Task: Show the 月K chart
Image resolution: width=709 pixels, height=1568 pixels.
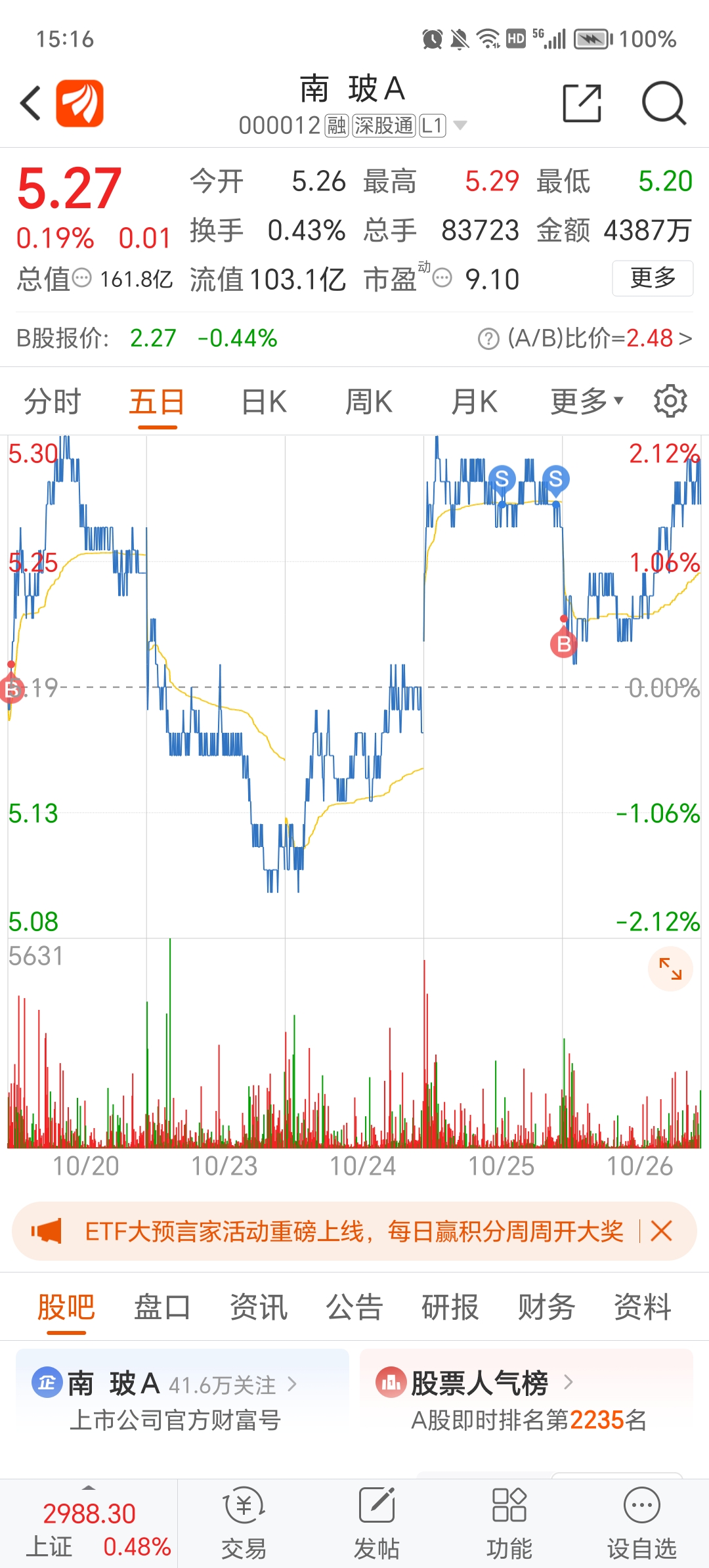Action: (x=474, y=401)
